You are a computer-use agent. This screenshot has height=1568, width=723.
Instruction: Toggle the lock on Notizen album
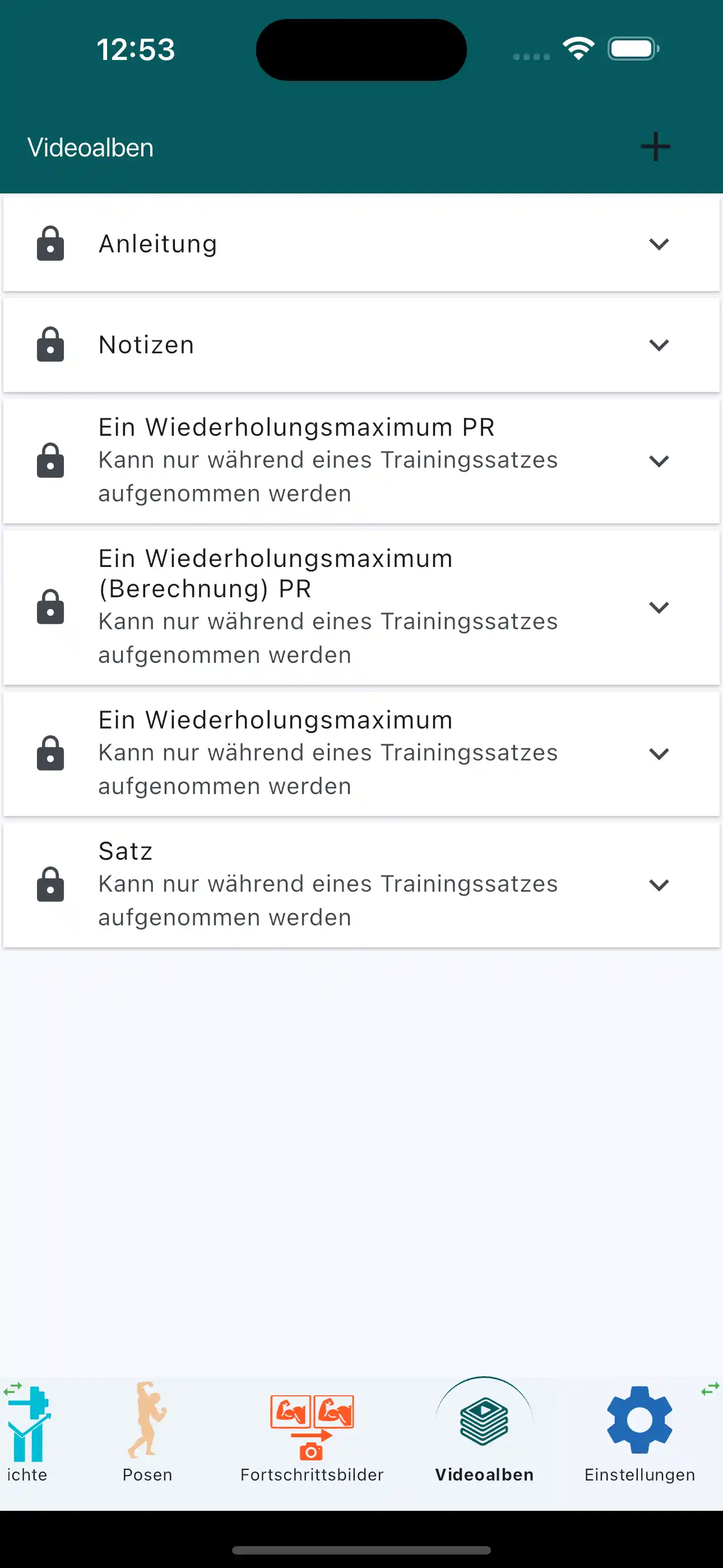tap(50, 344)
